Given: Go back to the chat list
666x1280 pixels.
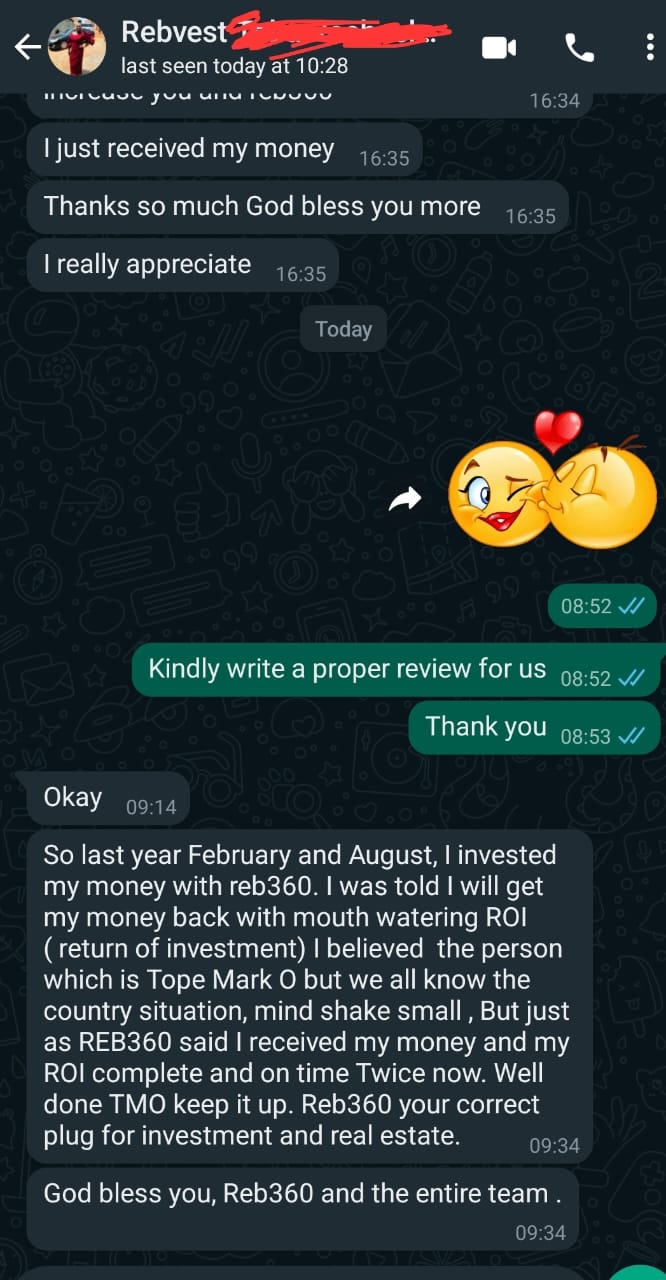Looking at the screenshot, I should [x=27, y=47].
